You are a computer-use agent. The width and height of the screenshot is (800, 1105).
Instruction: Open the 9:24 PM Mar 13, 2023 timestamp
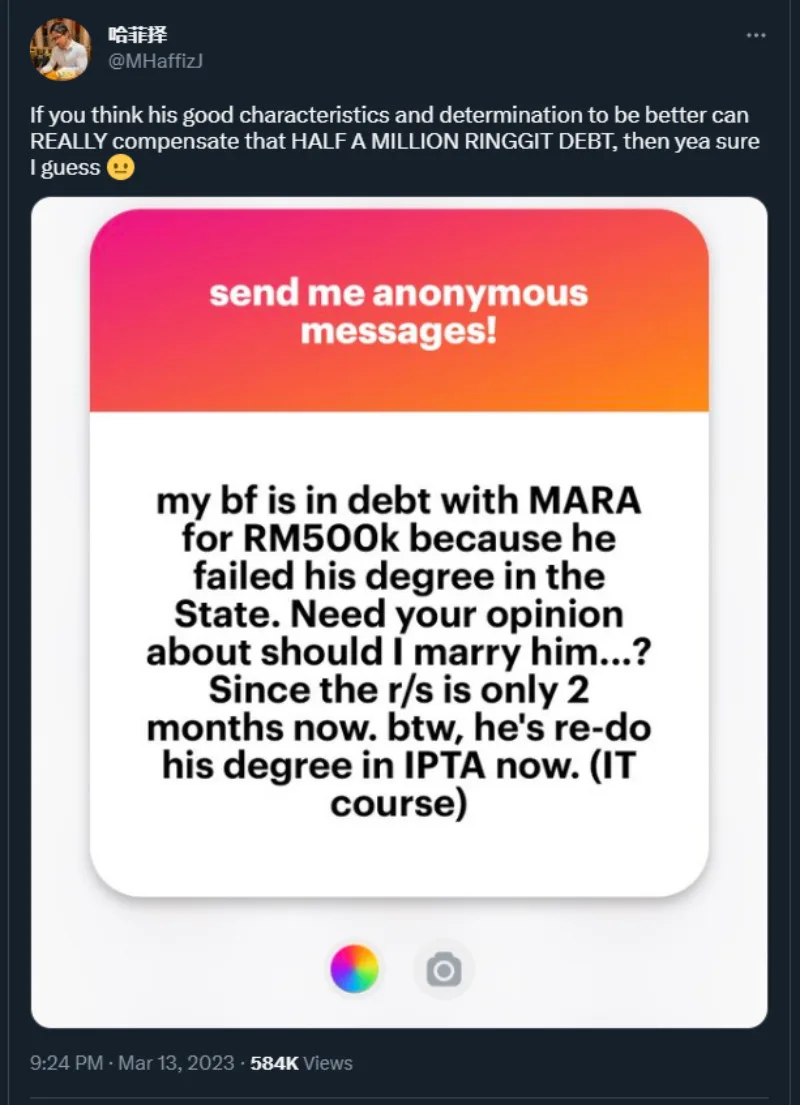pyautogui.click(x=133, y=1063)
